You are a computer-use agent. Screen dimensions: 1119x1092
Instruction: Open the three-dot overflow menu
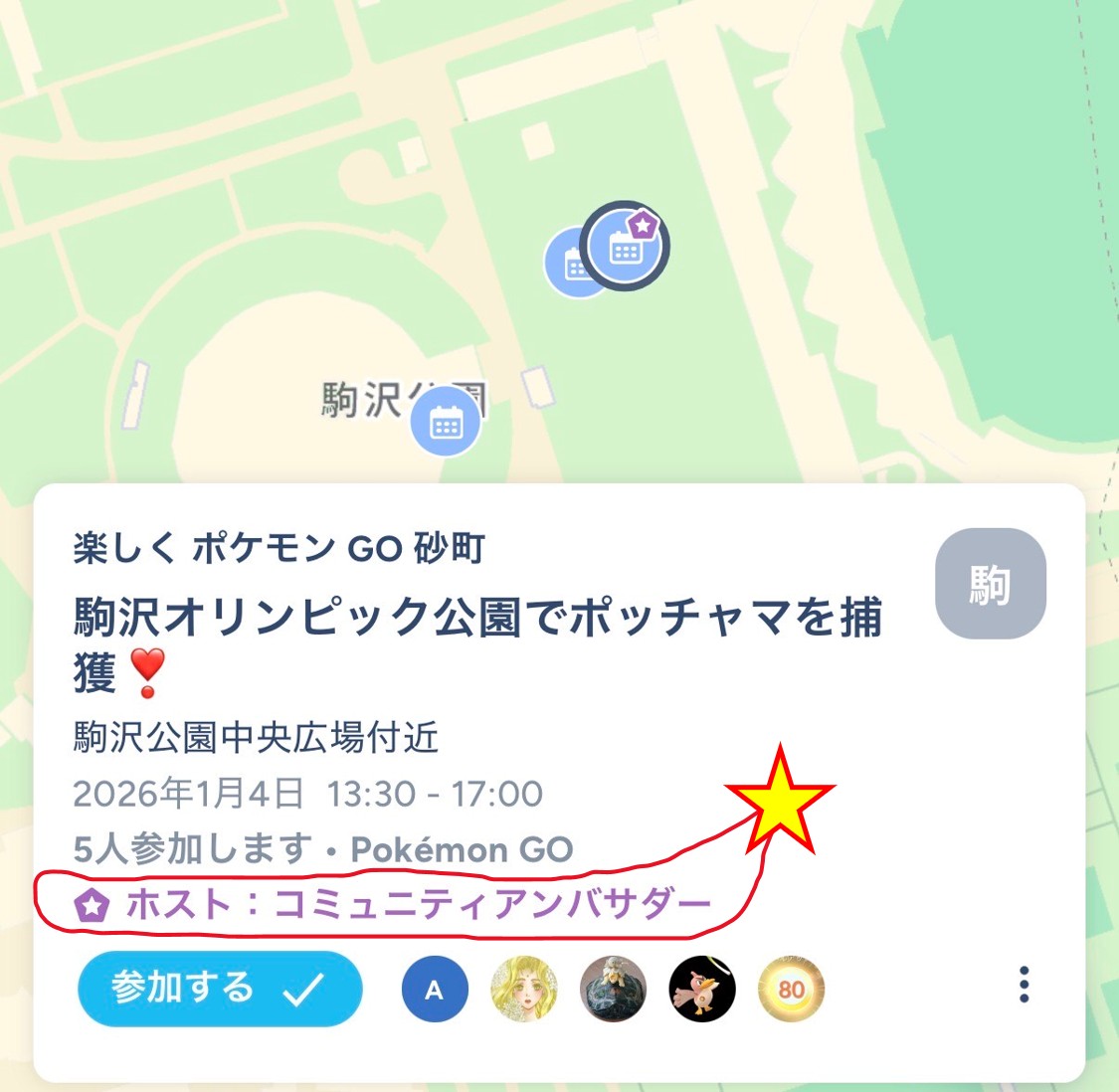[1024, 985]
